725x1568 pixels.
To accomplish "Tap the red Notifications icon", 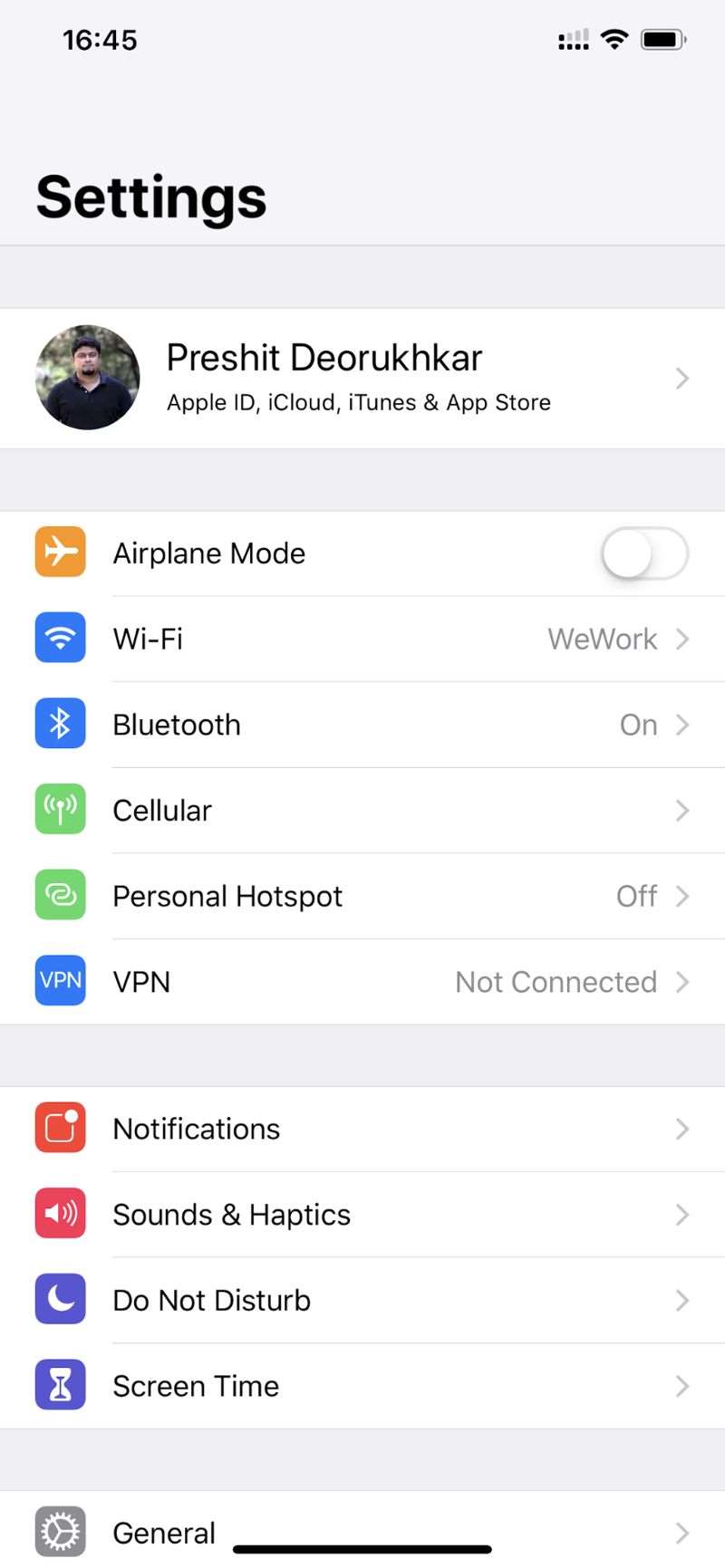I will [x=59, y=1128].
